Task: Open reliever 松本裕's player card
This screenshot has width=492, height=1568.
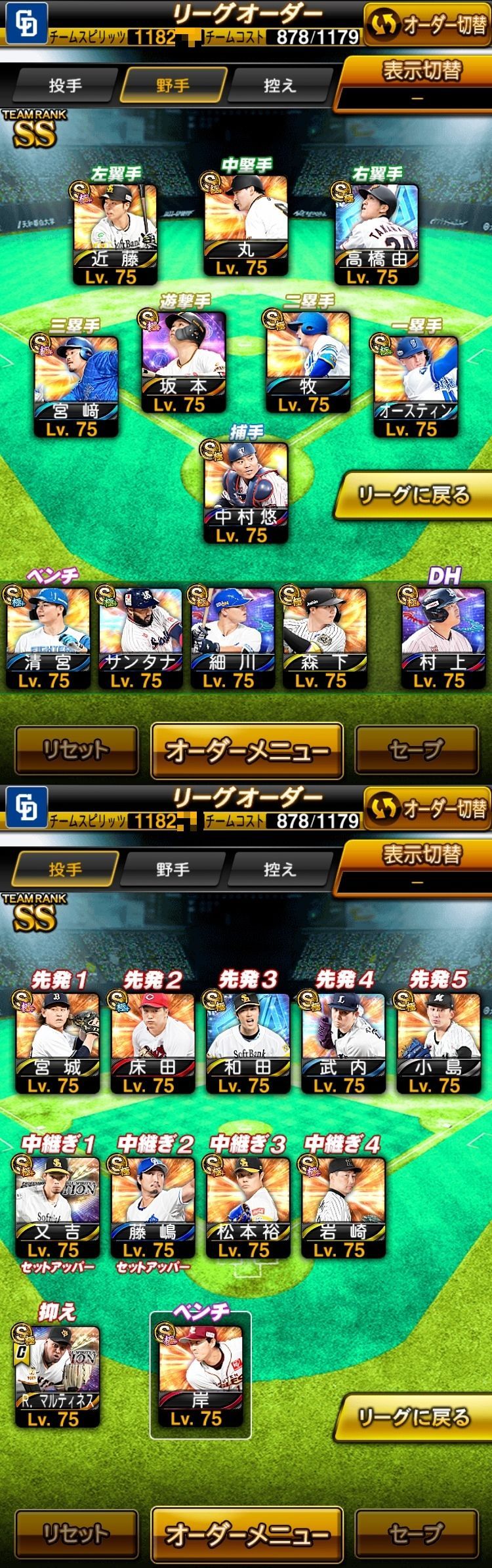Action: pos(248,1207)
